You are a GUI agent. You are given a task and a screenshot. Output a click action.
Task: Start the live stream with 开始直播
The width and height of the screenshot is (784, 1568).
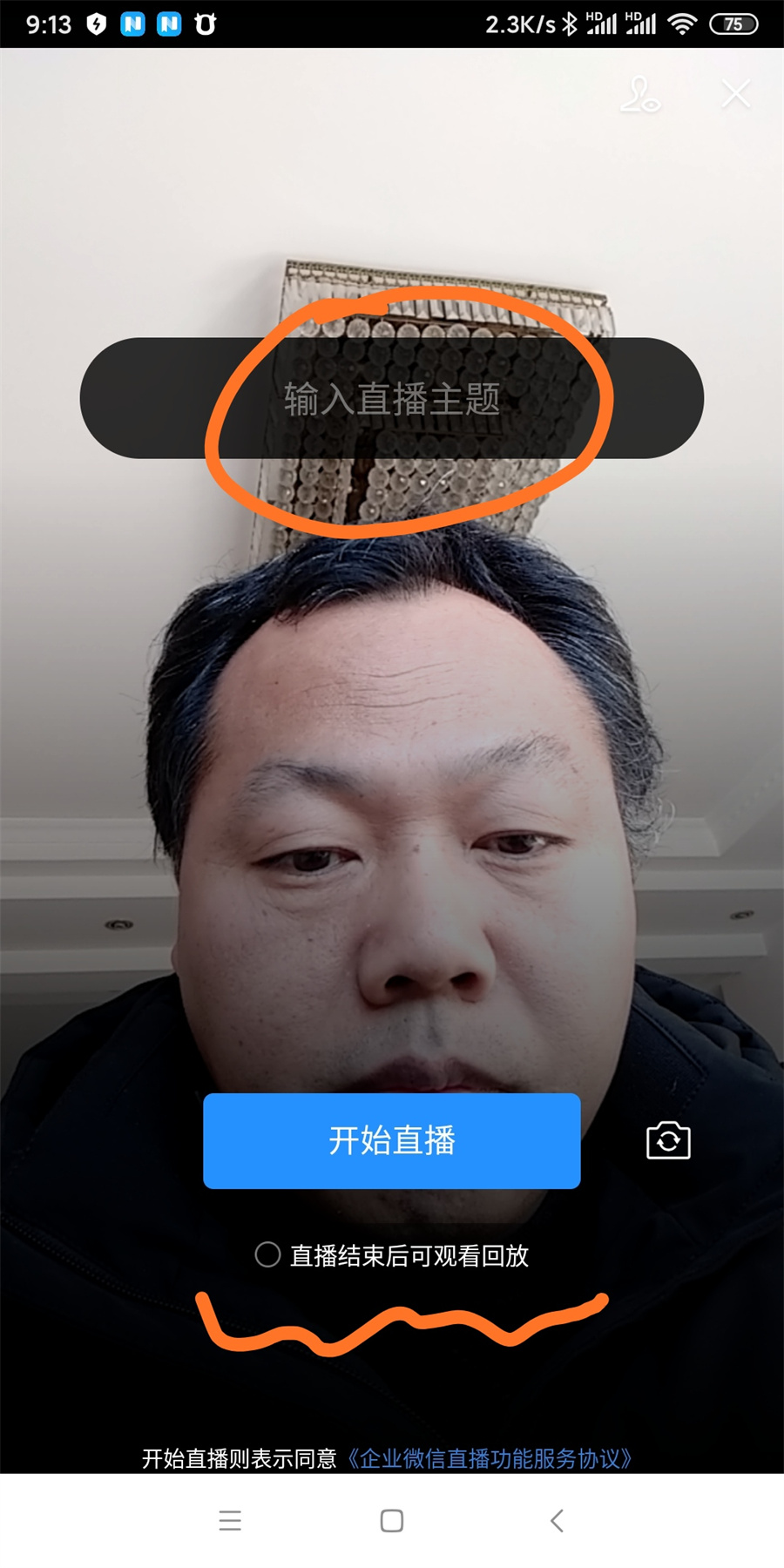click(x=392, y=1140)
